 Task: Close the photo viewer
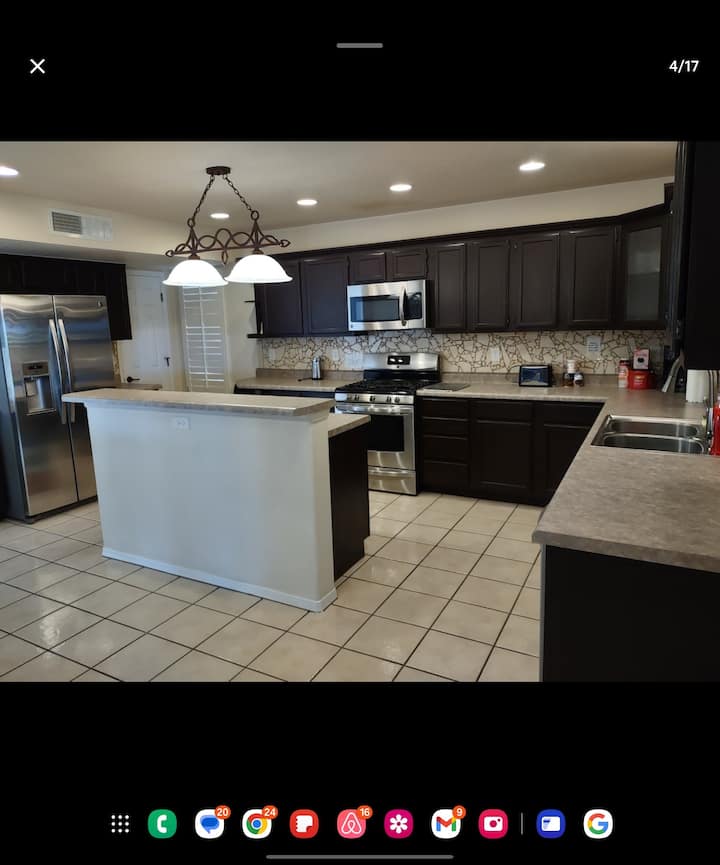point(37,66)
